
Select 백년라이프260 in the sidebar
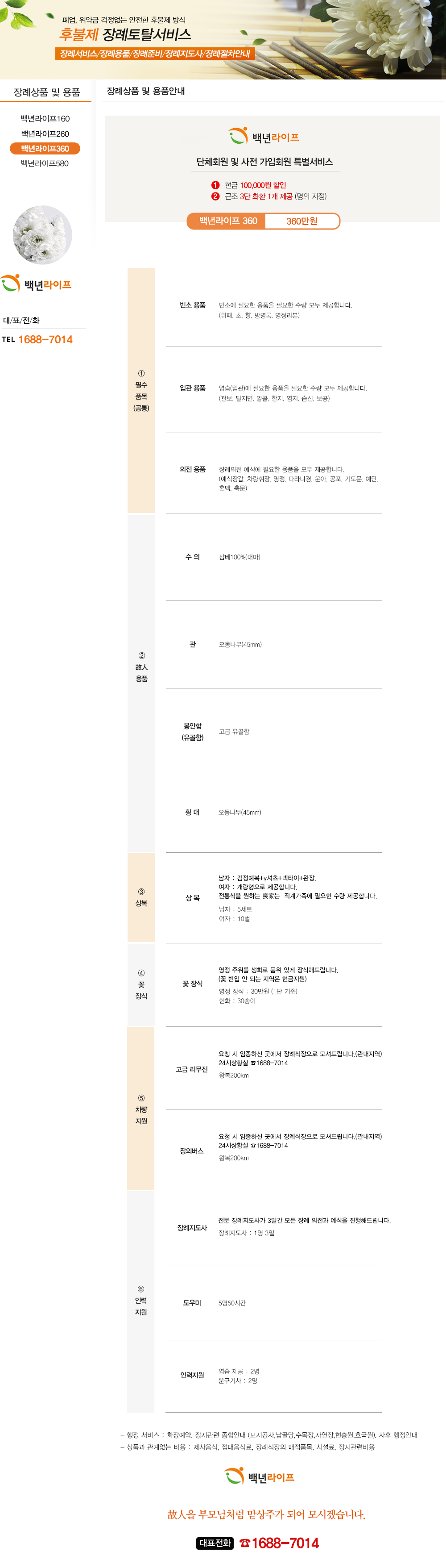pos(45,134)
